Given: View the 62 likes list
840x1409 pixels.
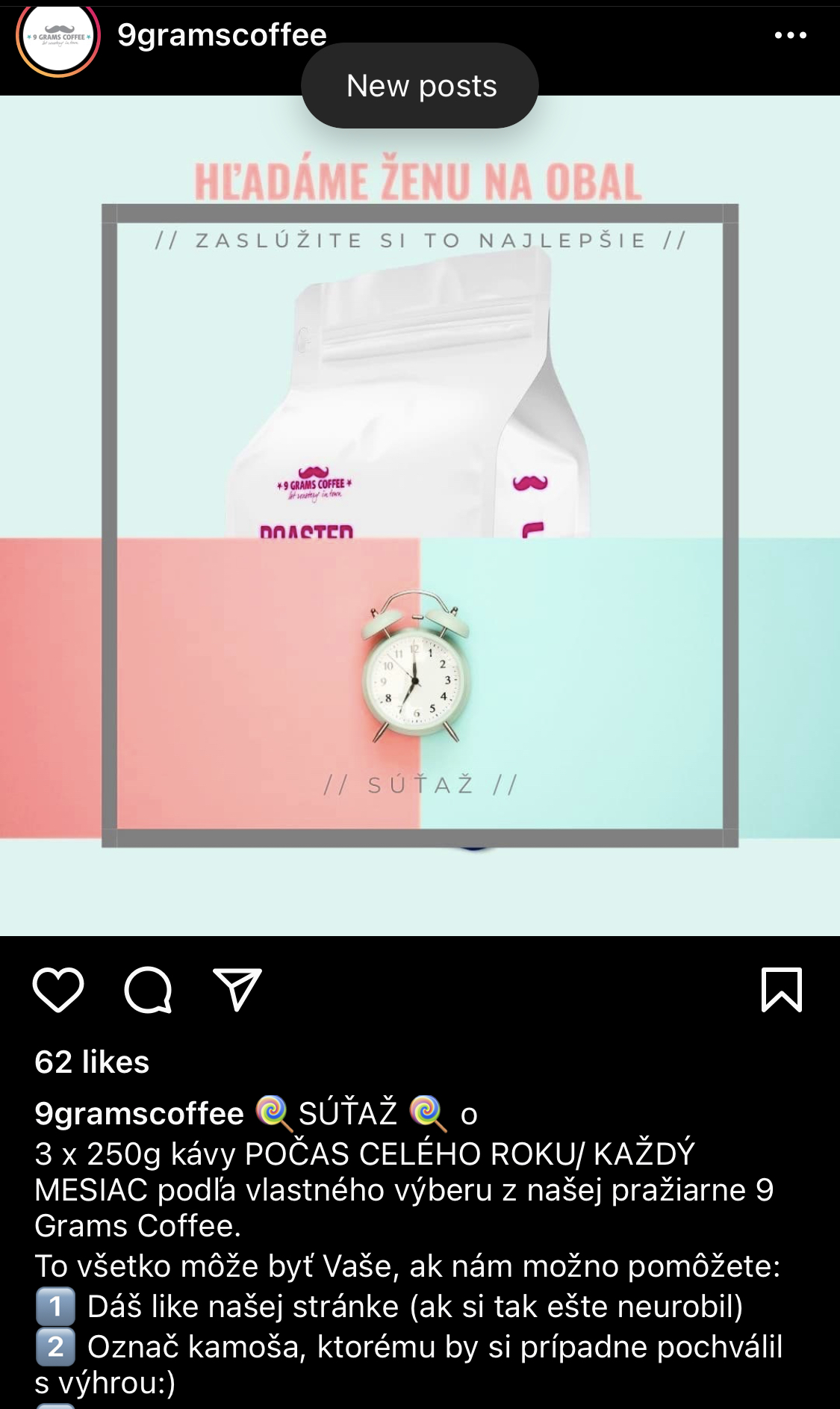Looking at the screenshot, I should pos(92,1062).
